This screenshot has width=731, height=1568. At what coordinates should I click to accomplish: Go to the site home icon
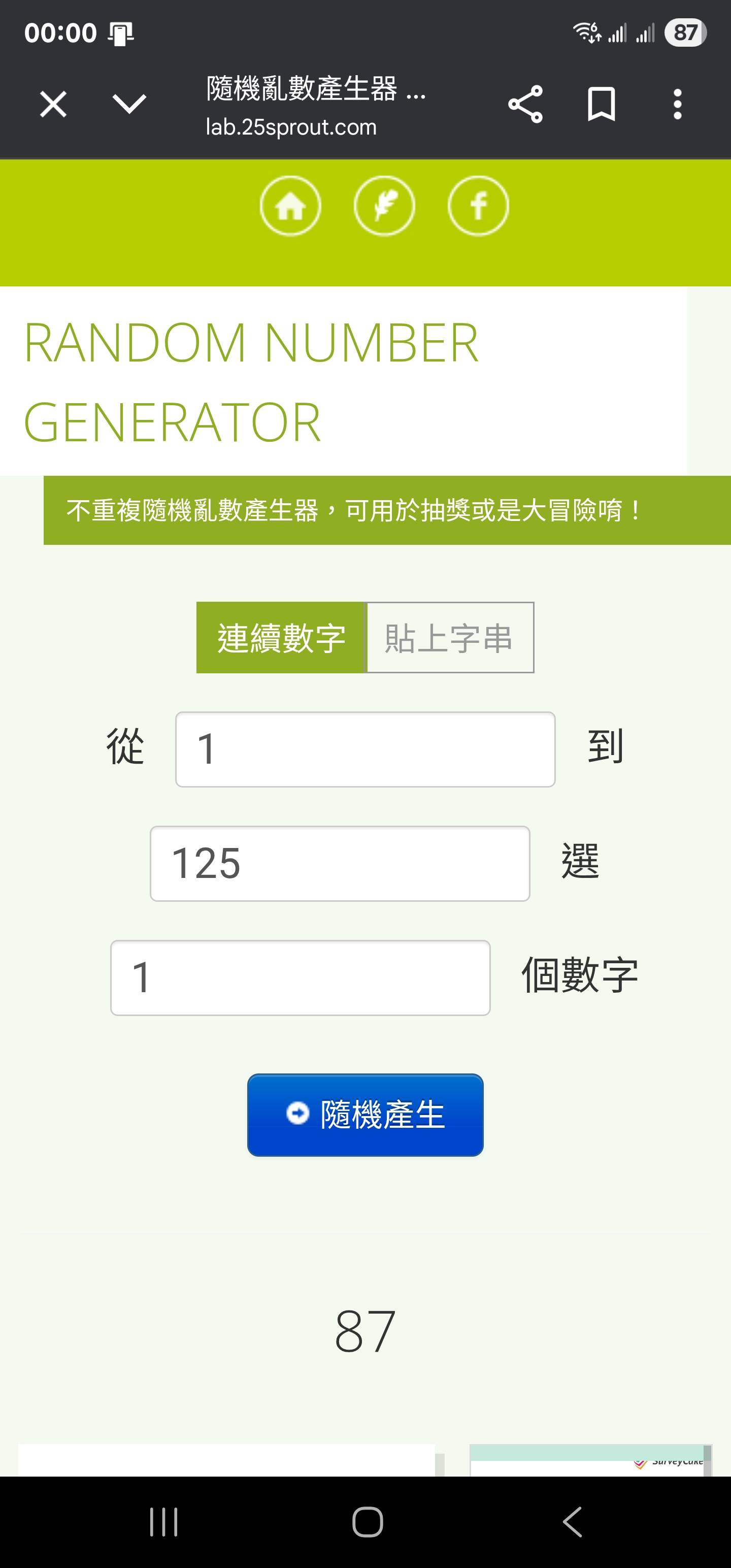pos(290,206)
